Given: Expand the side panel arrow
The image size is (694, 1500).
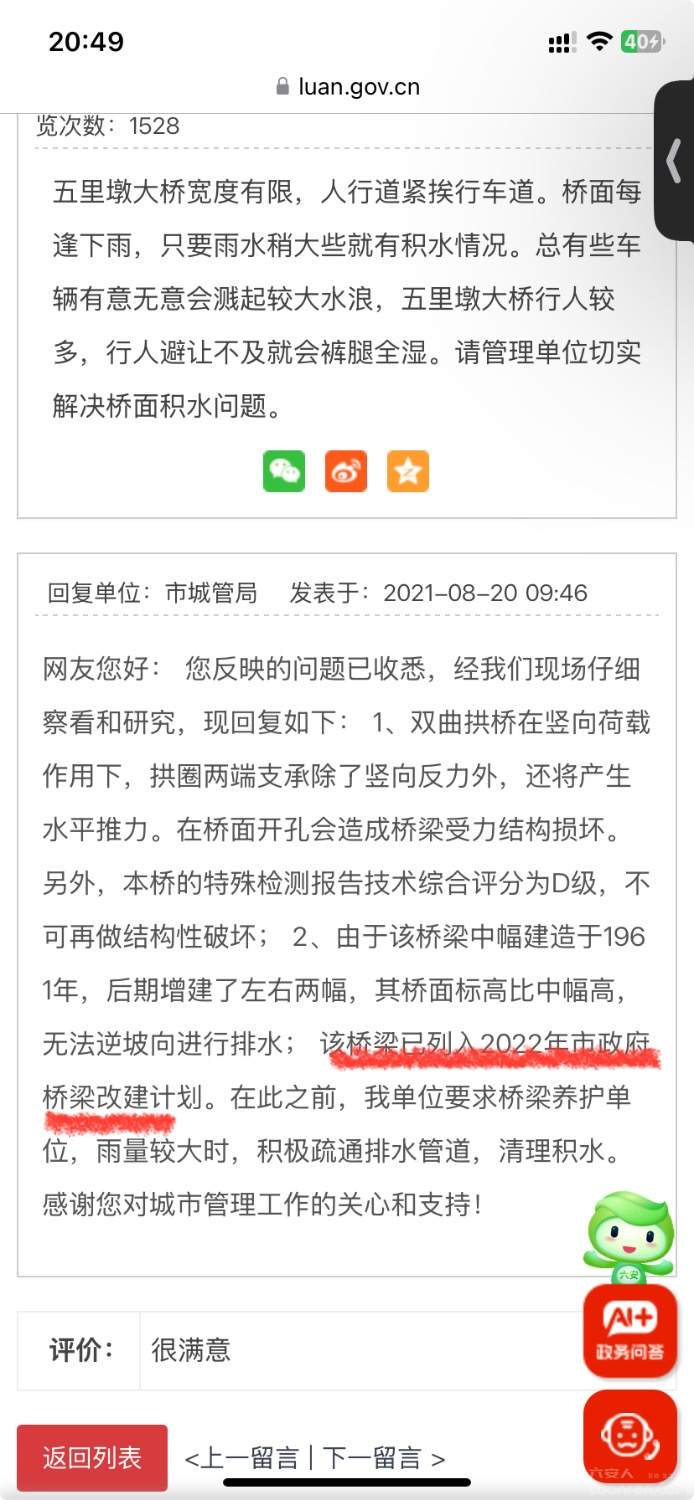Looking at the screenshot, I should (675, 160).
